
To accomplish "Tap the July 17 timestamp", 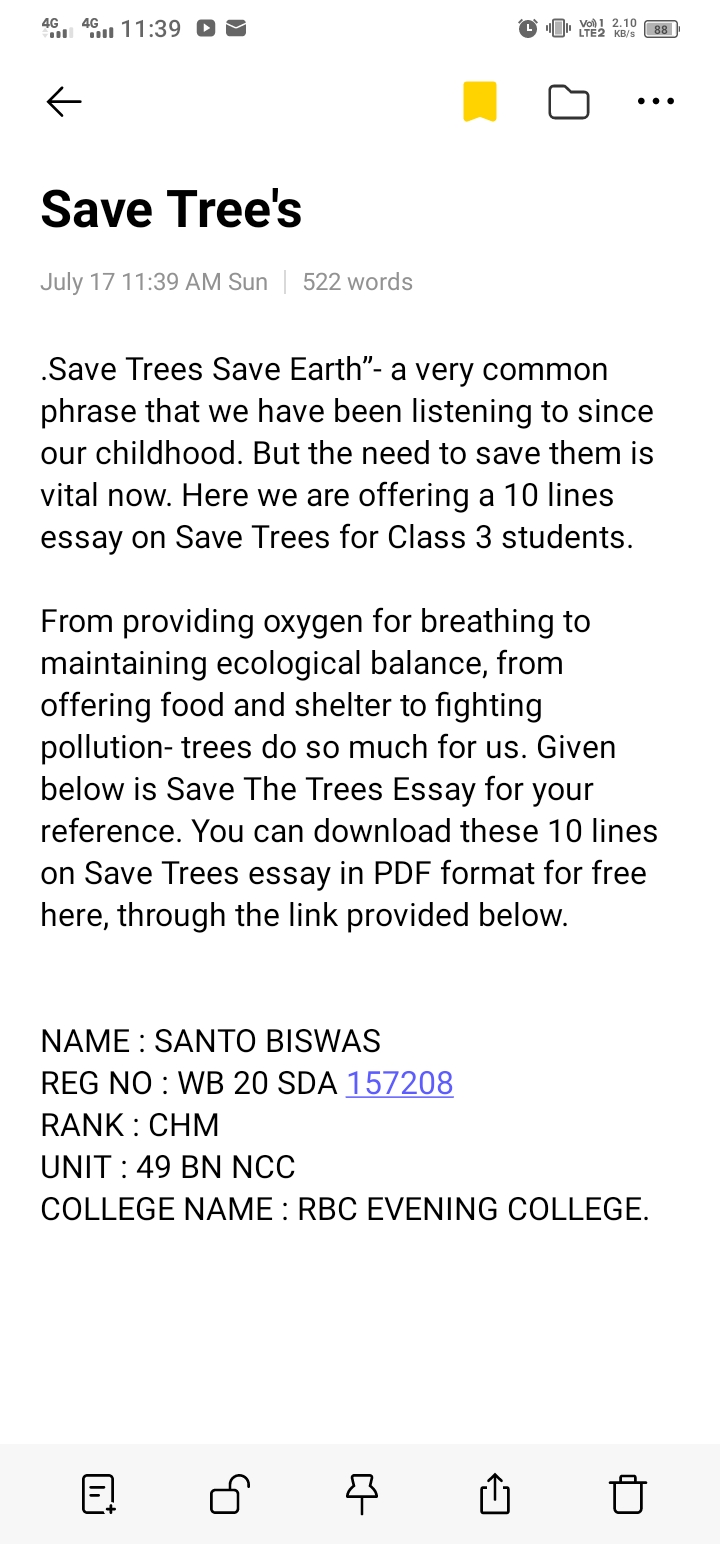I will [153, 282].
